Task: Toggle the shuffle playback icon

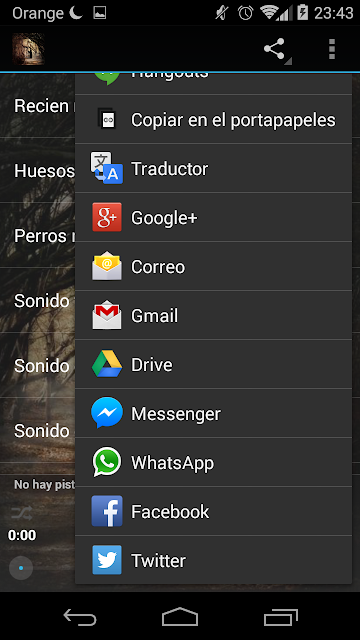Action: pos(22,513)
